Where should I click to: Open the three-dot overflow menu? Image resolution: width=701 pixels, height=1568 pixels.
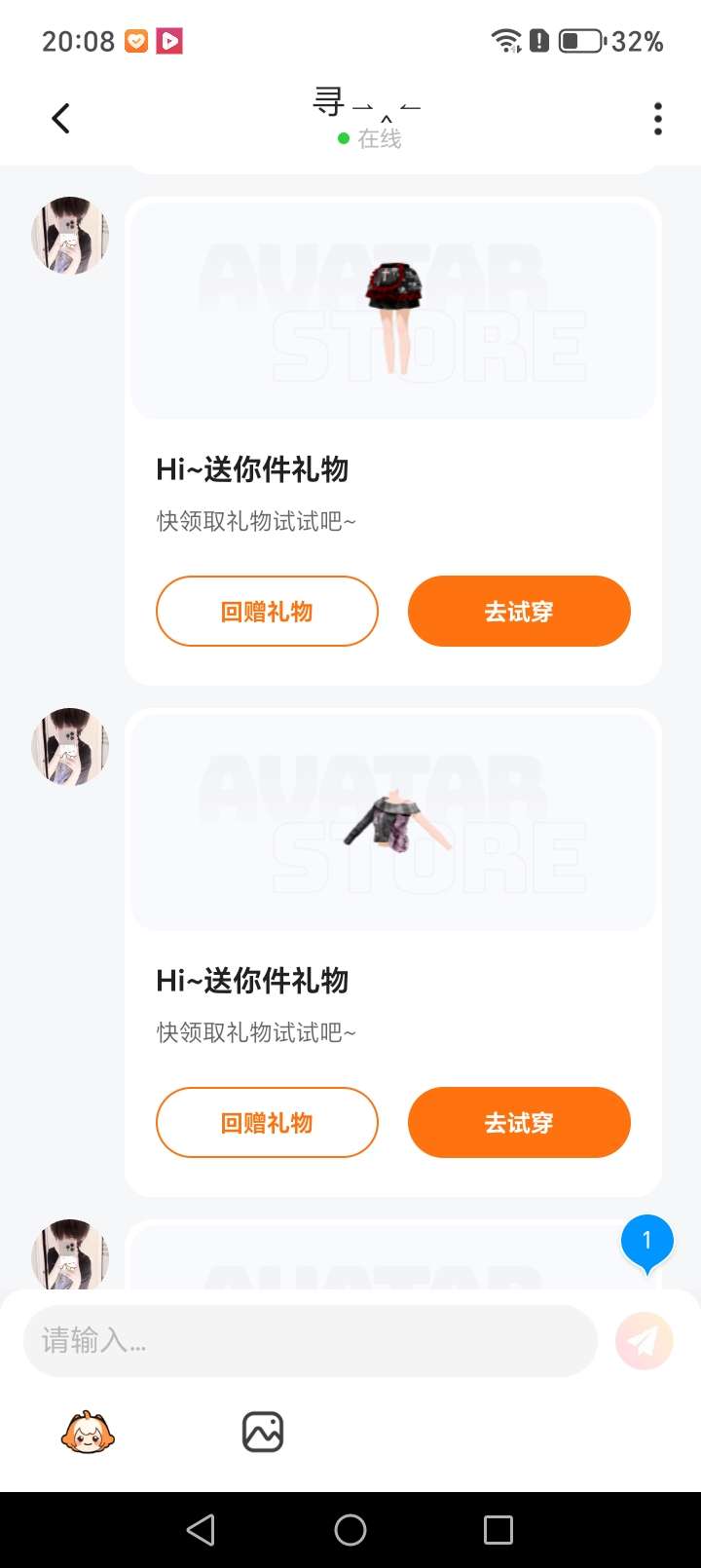(x=658, y=119)
